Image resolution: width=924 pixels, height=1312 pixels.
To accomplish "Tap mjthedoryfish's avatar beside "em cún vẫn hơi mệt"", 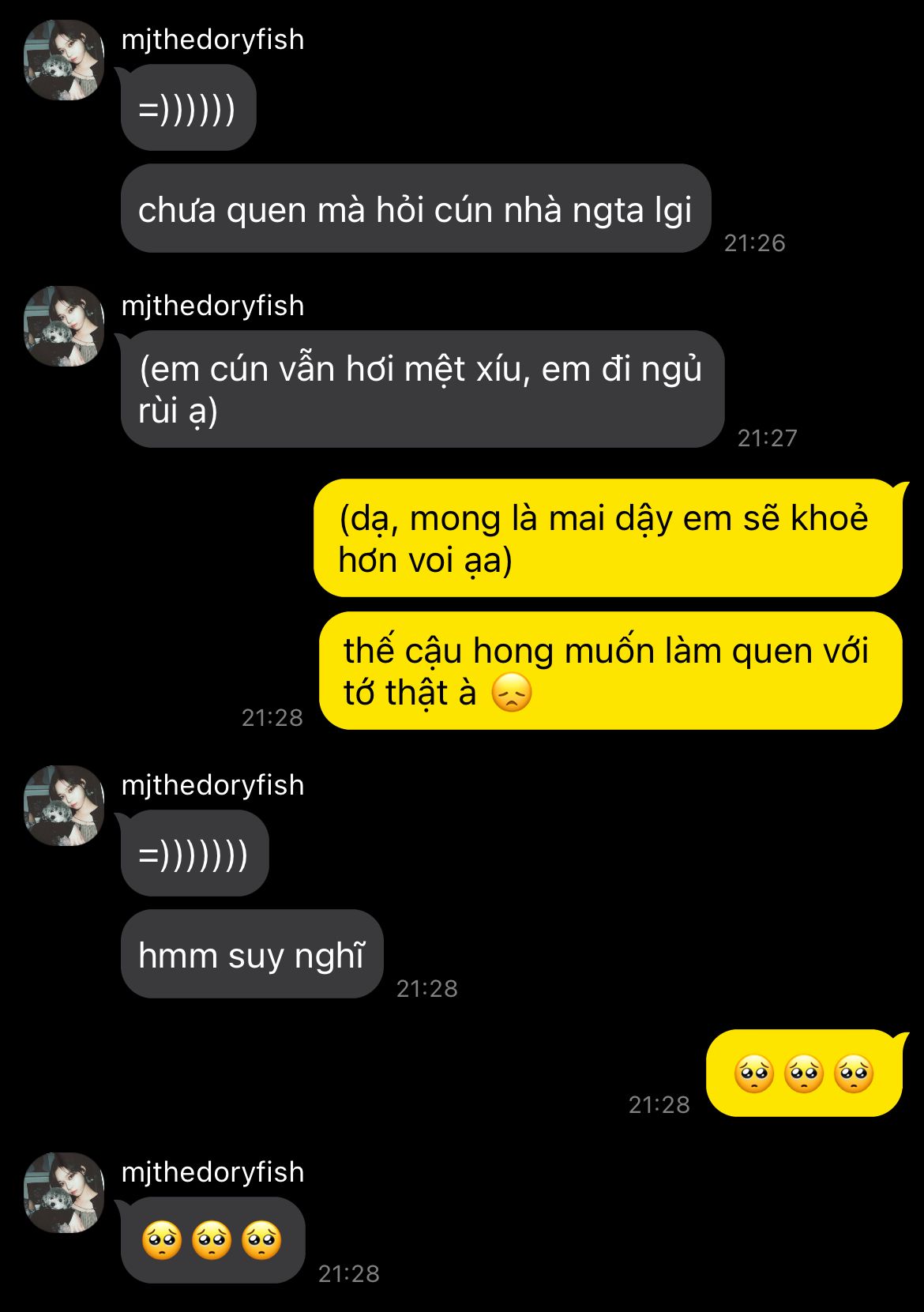I will pyautogui.click(x=64, y=326).
